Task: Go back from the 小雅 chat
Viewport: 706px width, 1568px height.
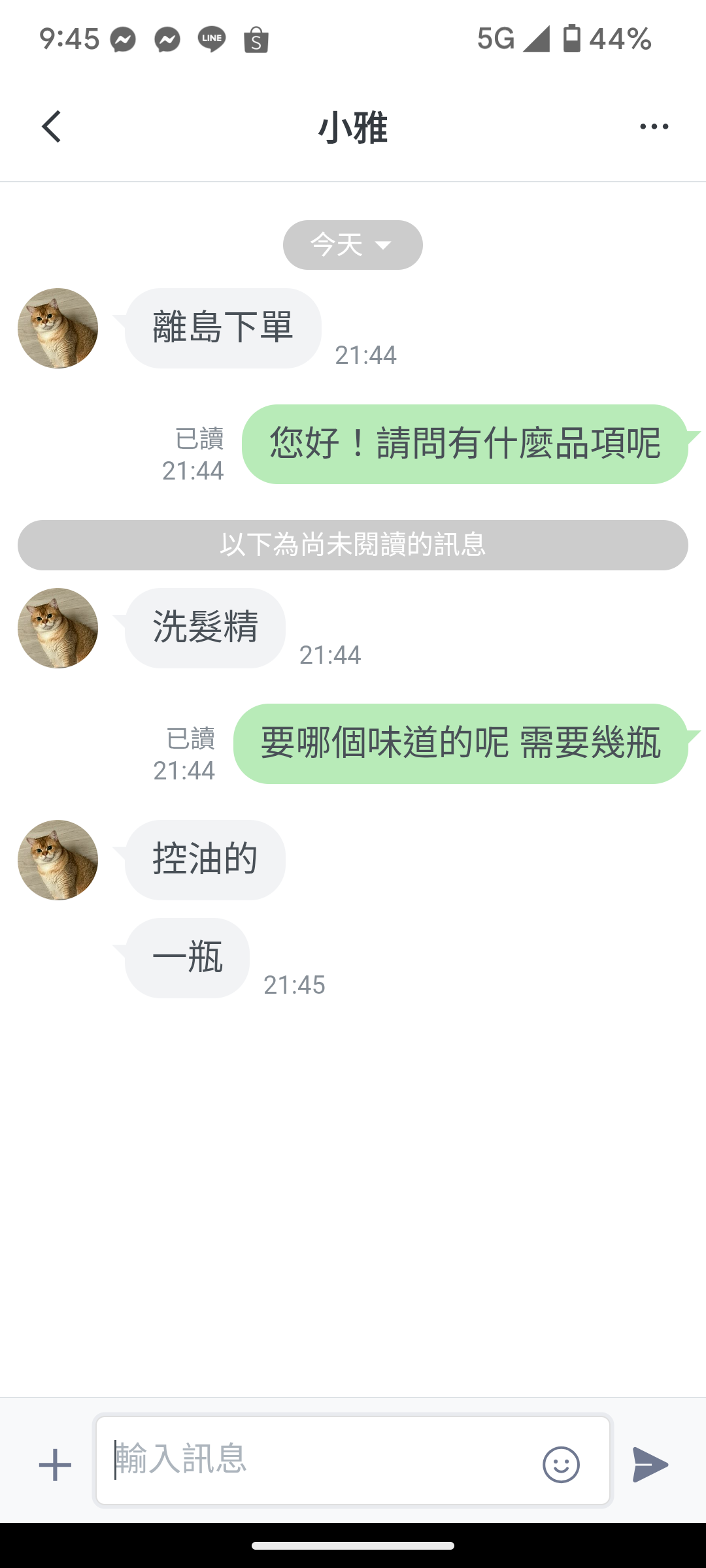Action: pos(52,126)
